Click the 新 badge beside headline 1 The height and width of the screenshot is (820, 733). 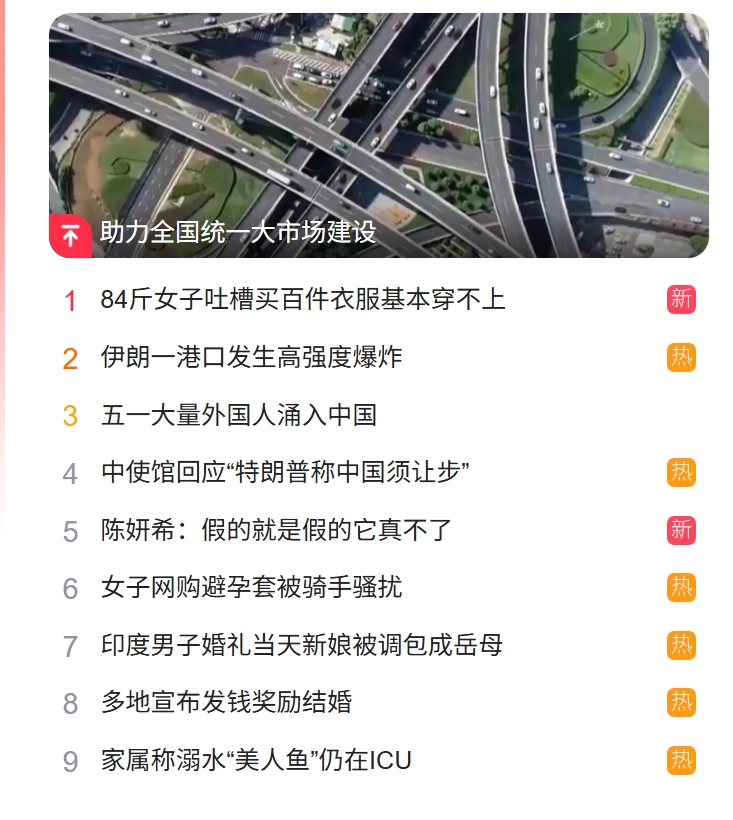pos(682,297)
